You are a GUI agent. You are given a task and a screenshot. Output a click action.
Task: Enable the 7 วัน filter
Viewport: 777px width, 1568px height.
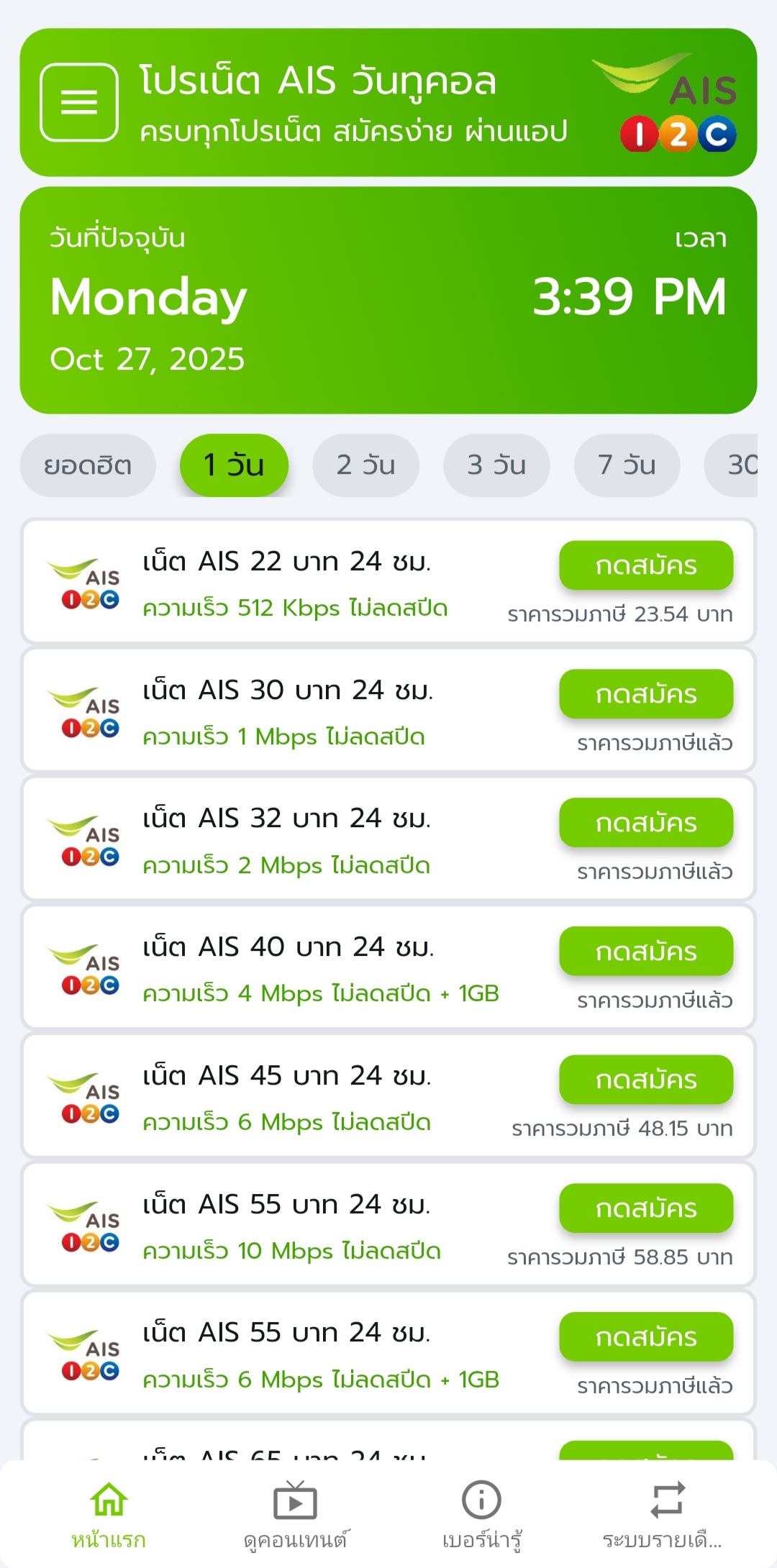coord(626,465)
